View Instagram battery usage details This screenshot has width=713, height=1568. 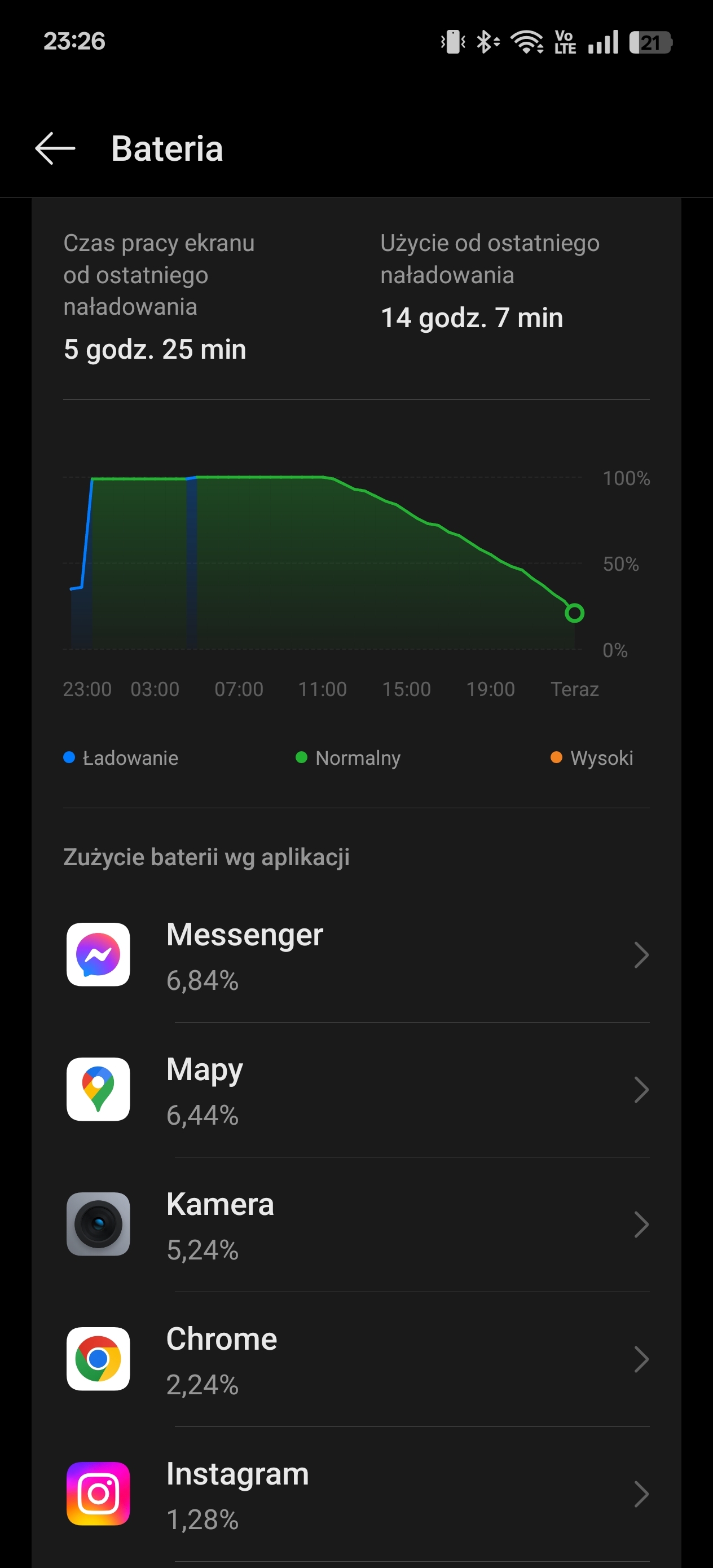pyautogui.click(x=356, y=1494)
